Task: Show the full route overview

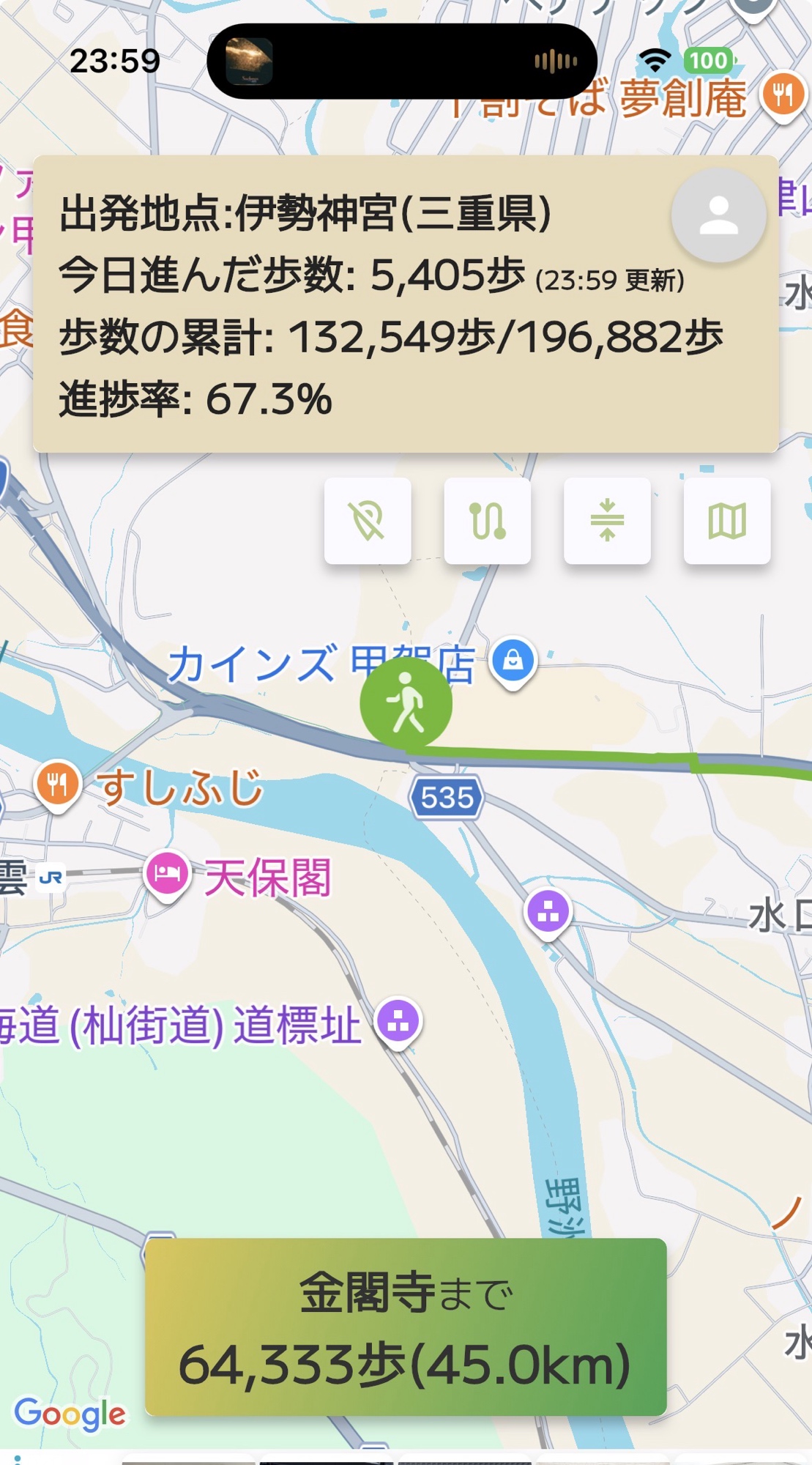Action: (488, 521)
